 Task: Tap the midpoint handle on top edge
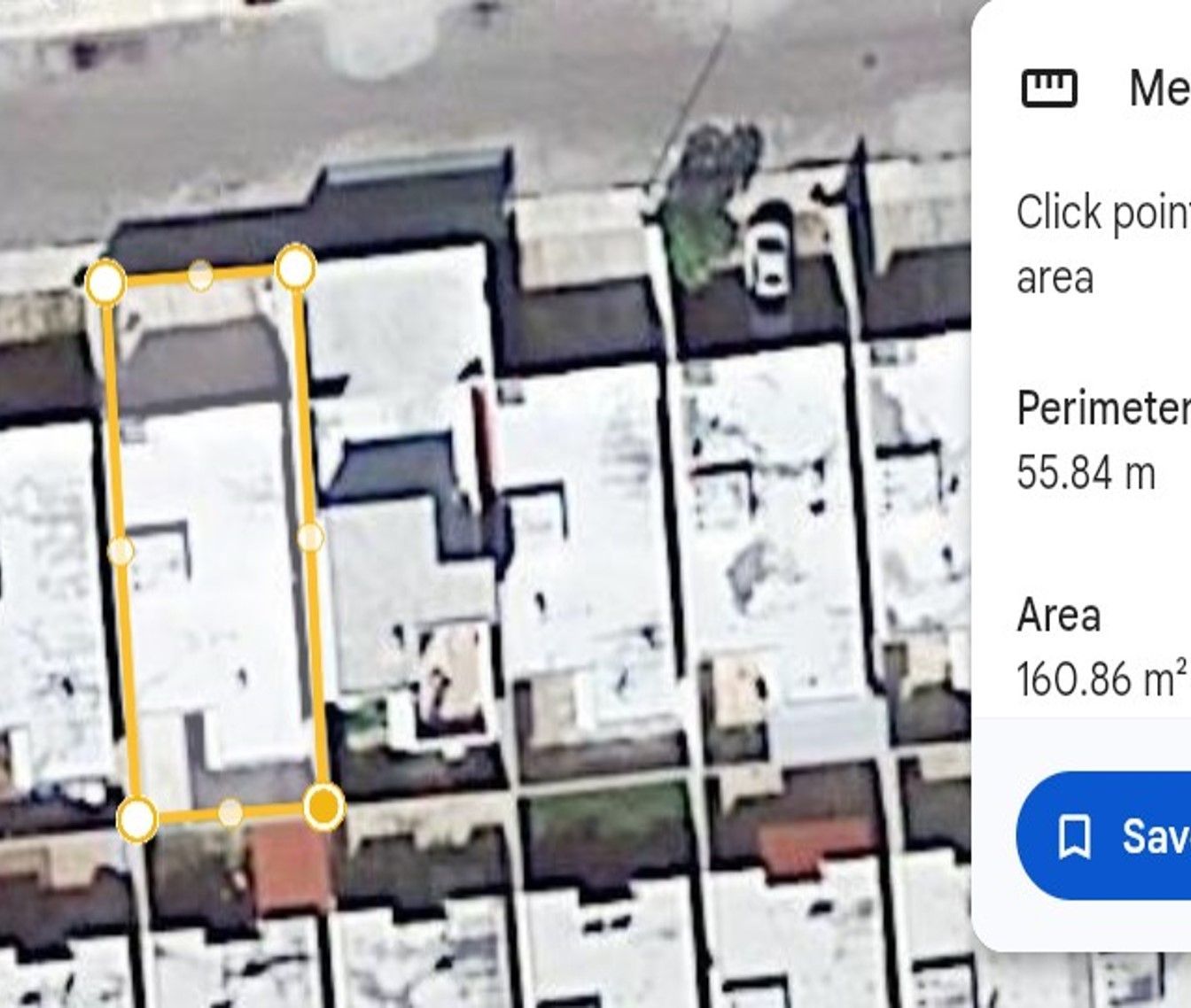[x=201, y=275]
